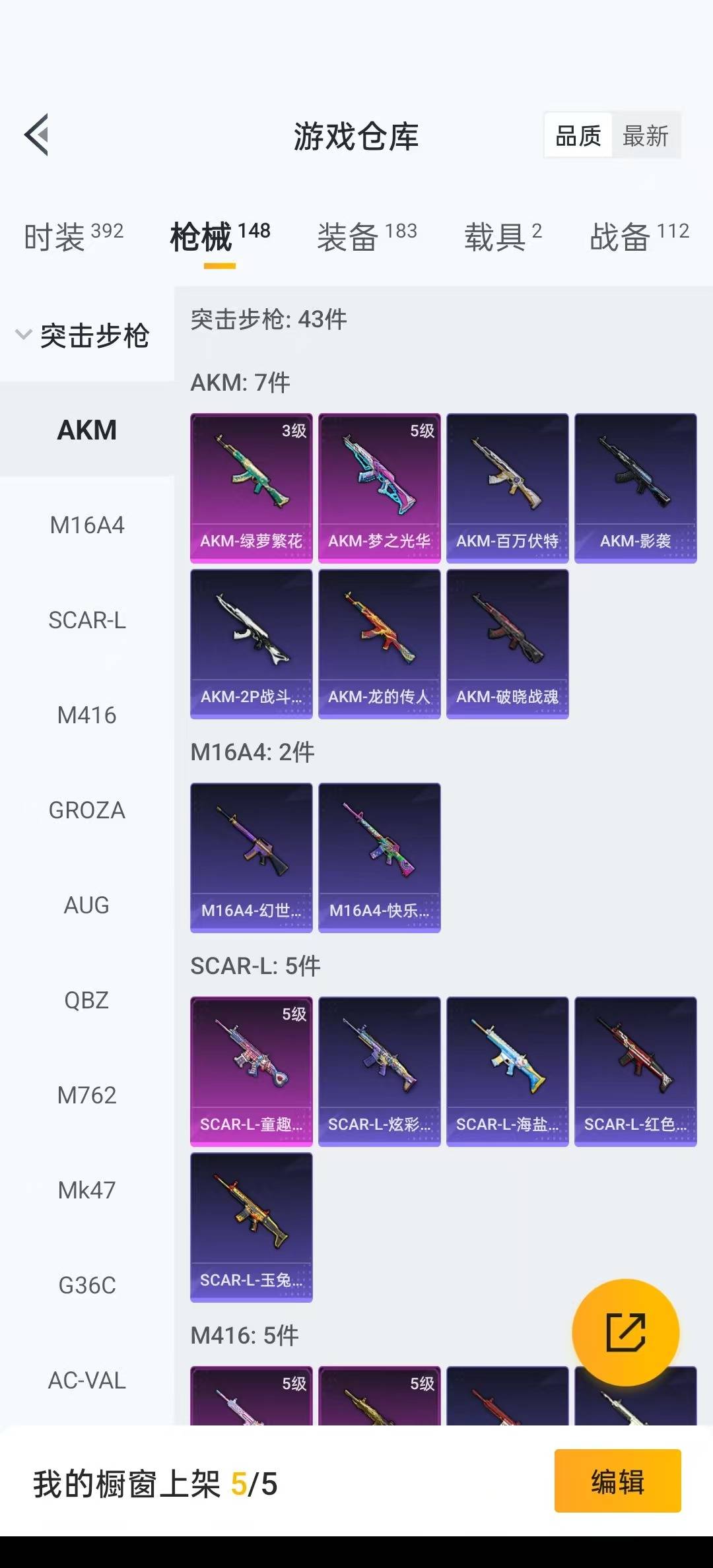This screenshot has height=1568, width=713.
Task: Sort items by 品质
Action: pyautogui.click(x=578, y=136)
